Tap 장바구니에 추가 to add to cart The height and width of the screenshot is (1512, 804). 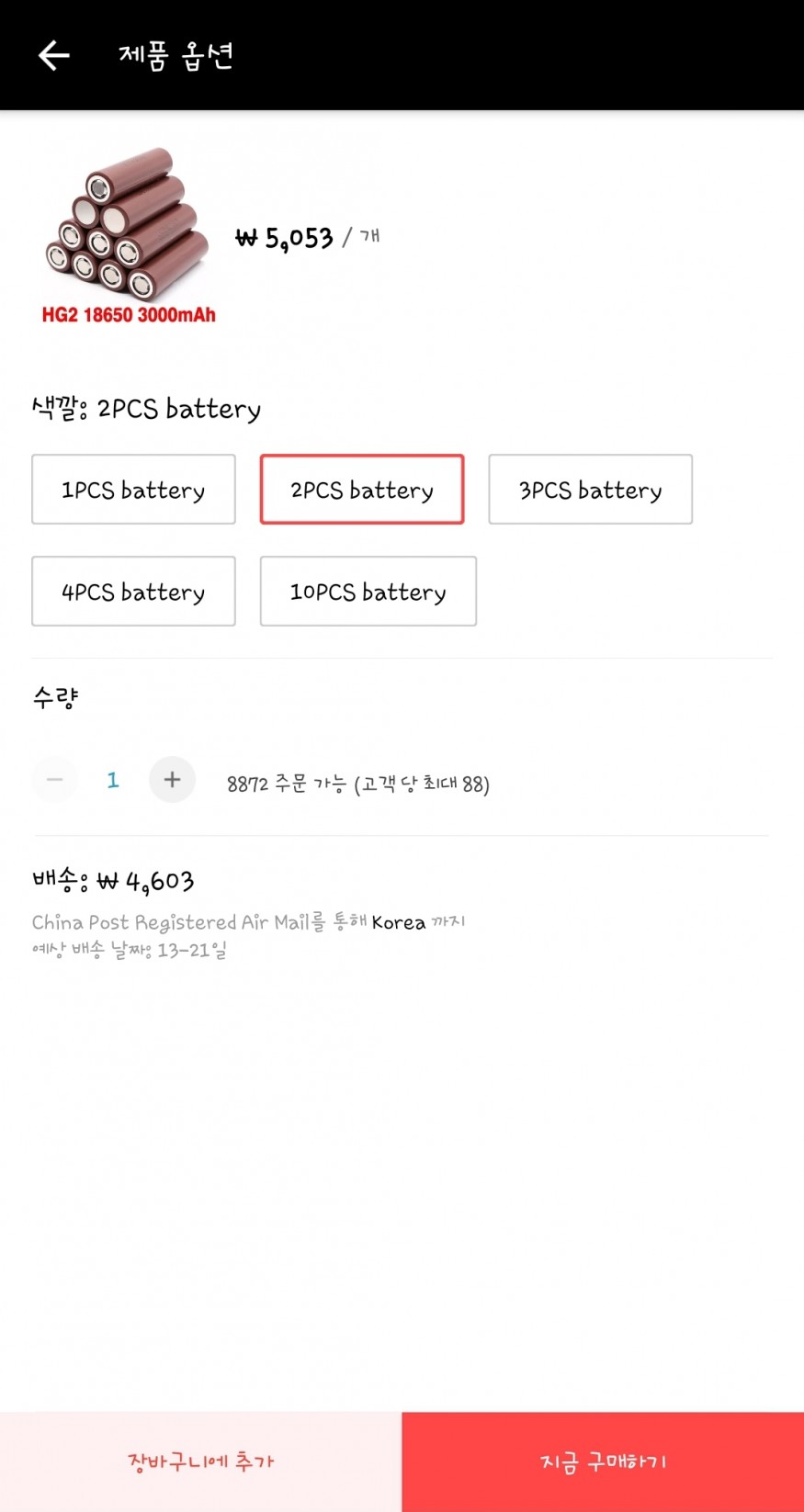[x=200, y=1461]
